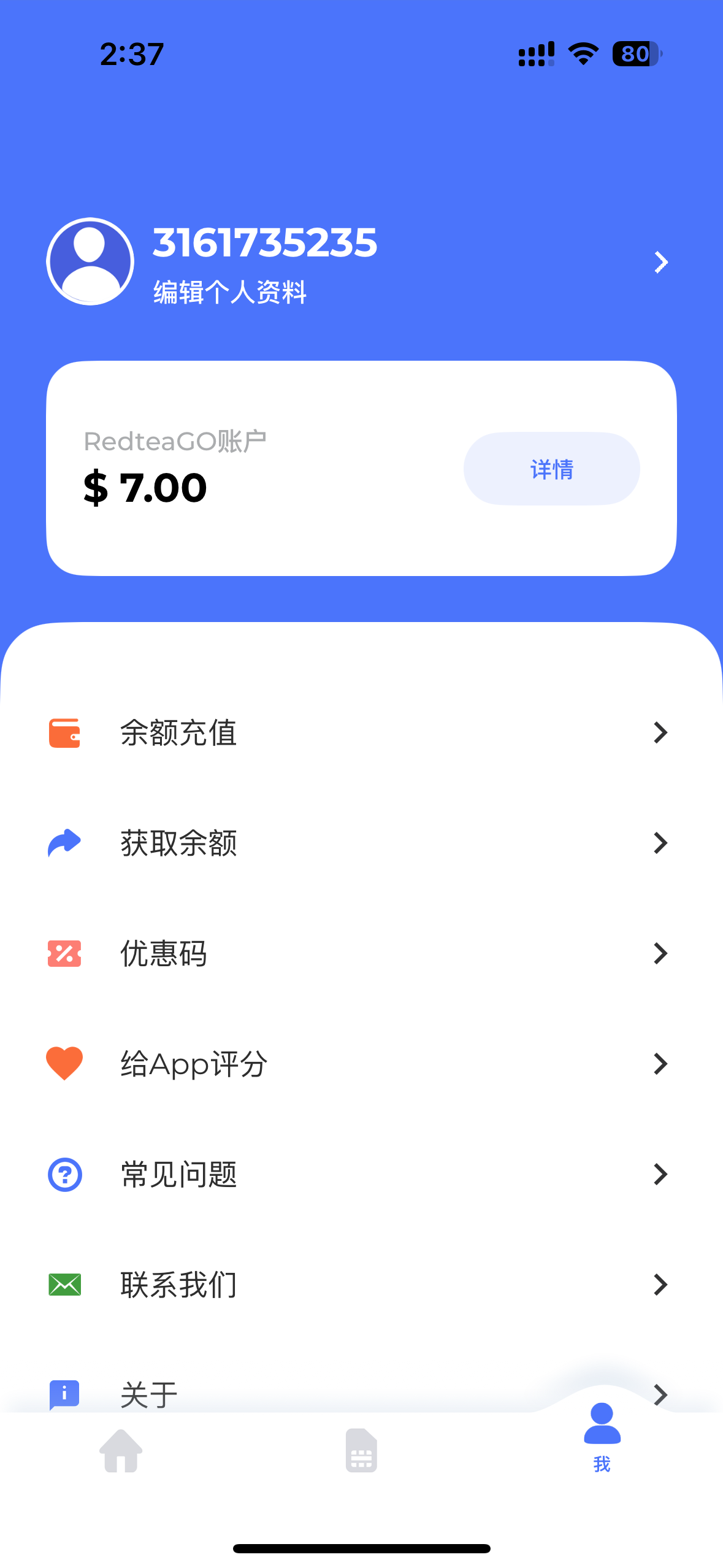This screenshot has height=1568, width=723.
Task: Tap the profile avatar picture
Action: (x=90, y=261)
